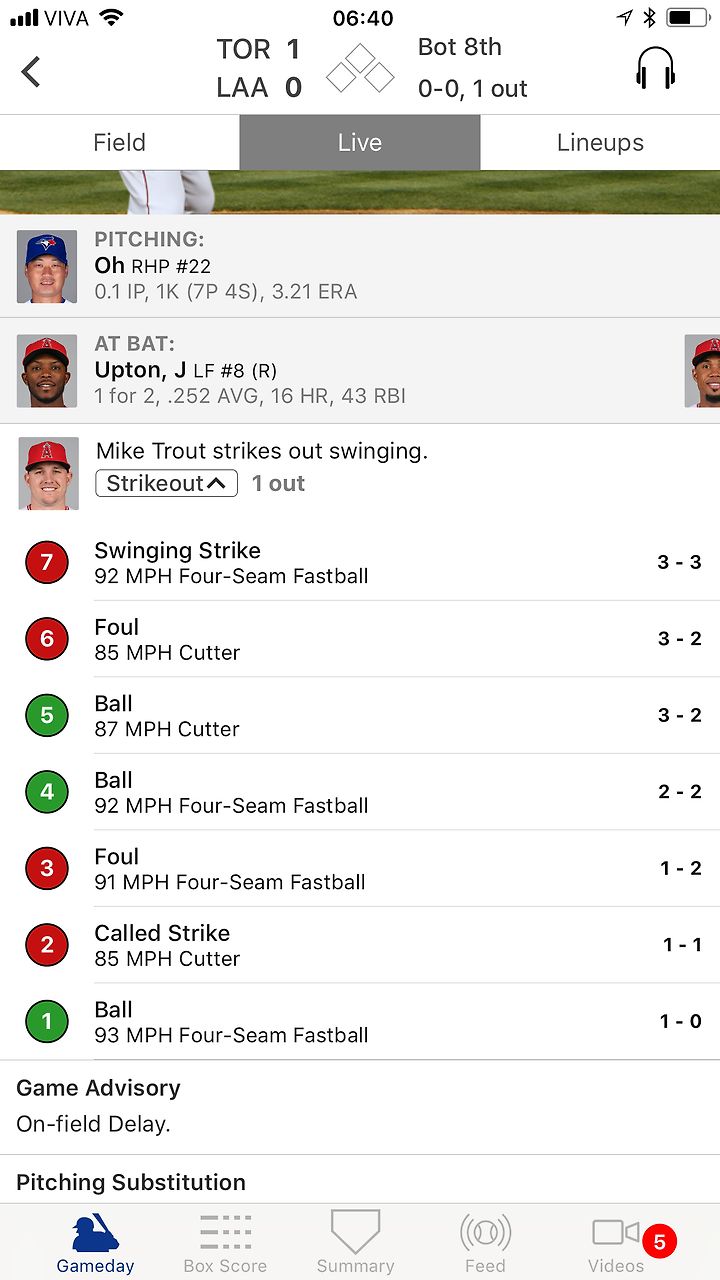Switch to the Field tab

[120, 142]
